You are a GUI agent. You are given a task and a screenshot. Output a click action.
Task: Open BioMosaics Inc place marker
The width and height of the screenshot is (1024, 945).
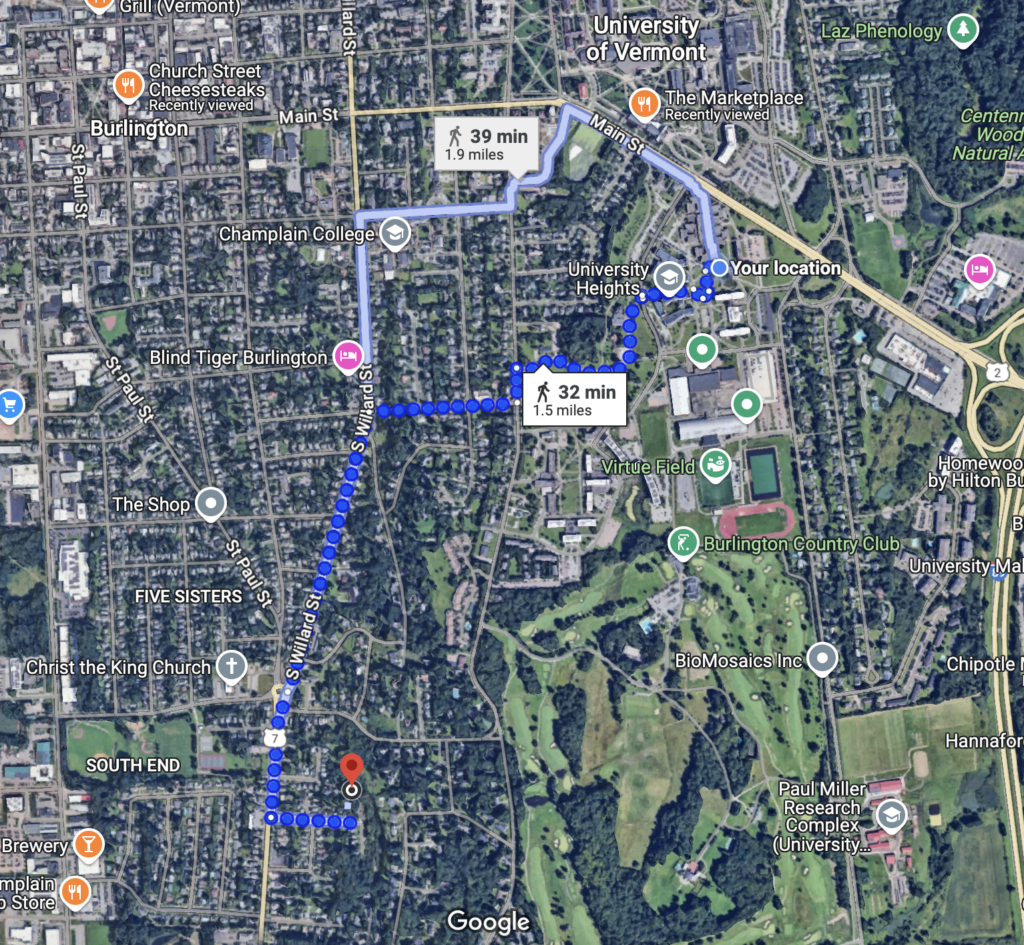click(x=822, y=659)
